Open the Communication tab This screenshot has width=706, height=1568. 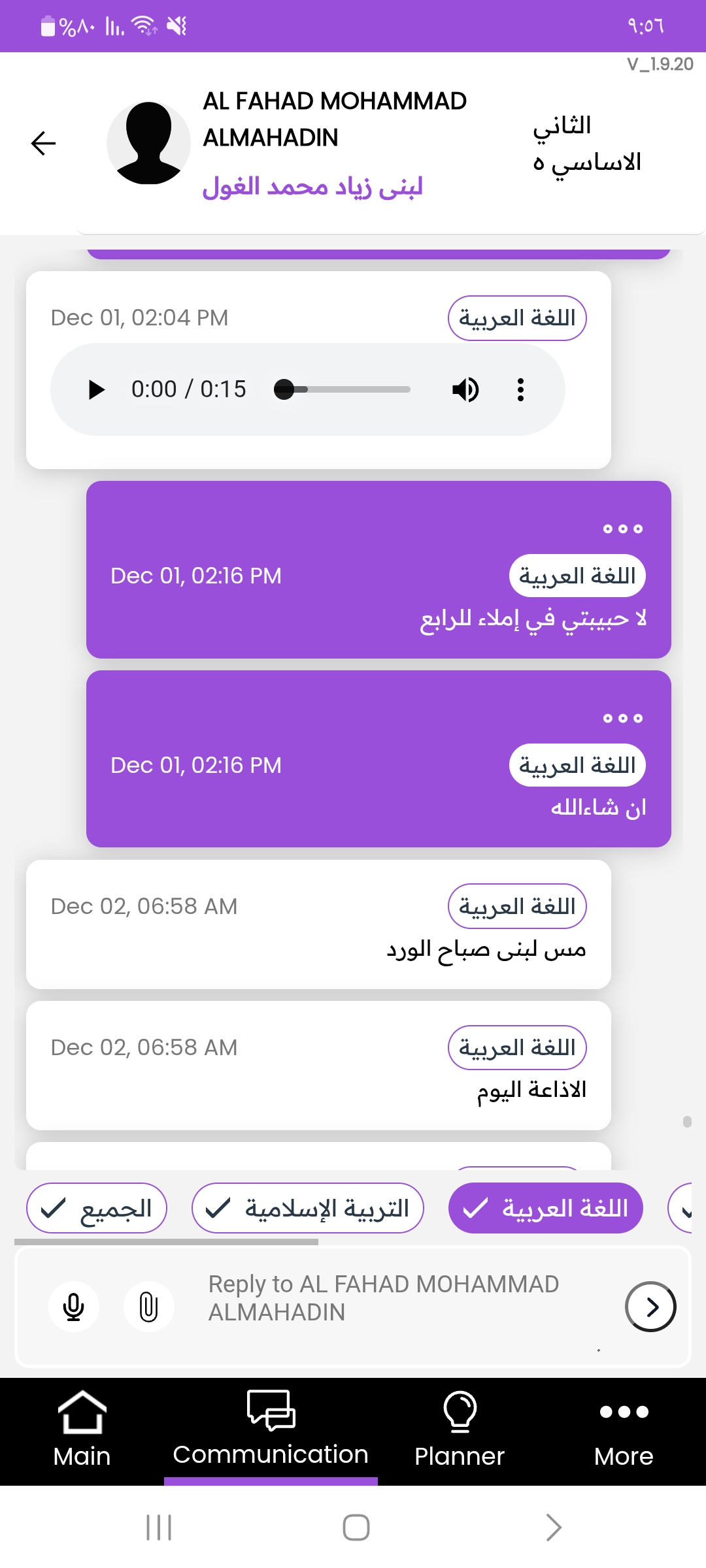pos(271,1431)
